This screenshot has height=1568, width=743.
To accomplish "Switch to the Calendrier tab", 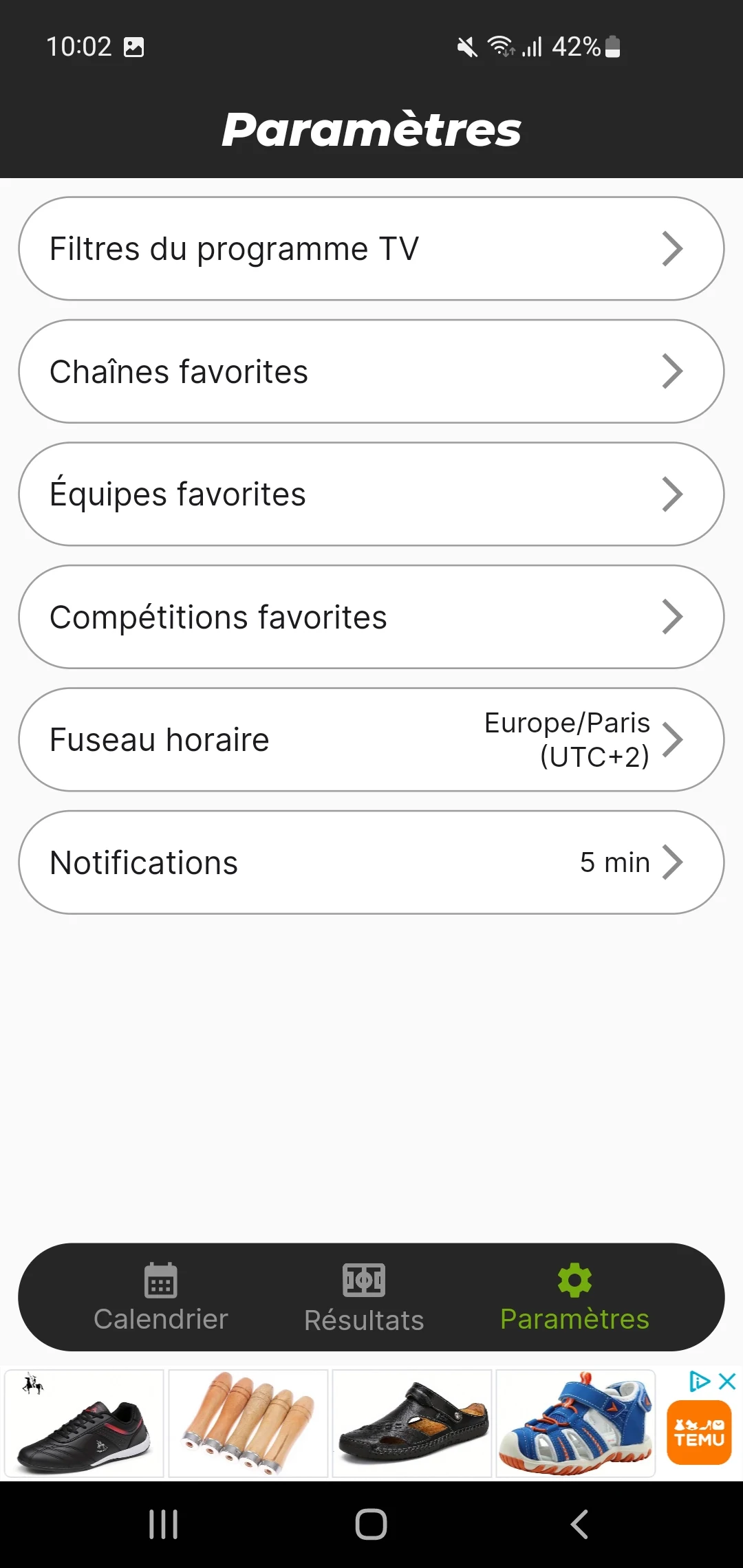I will point(161,1298).
